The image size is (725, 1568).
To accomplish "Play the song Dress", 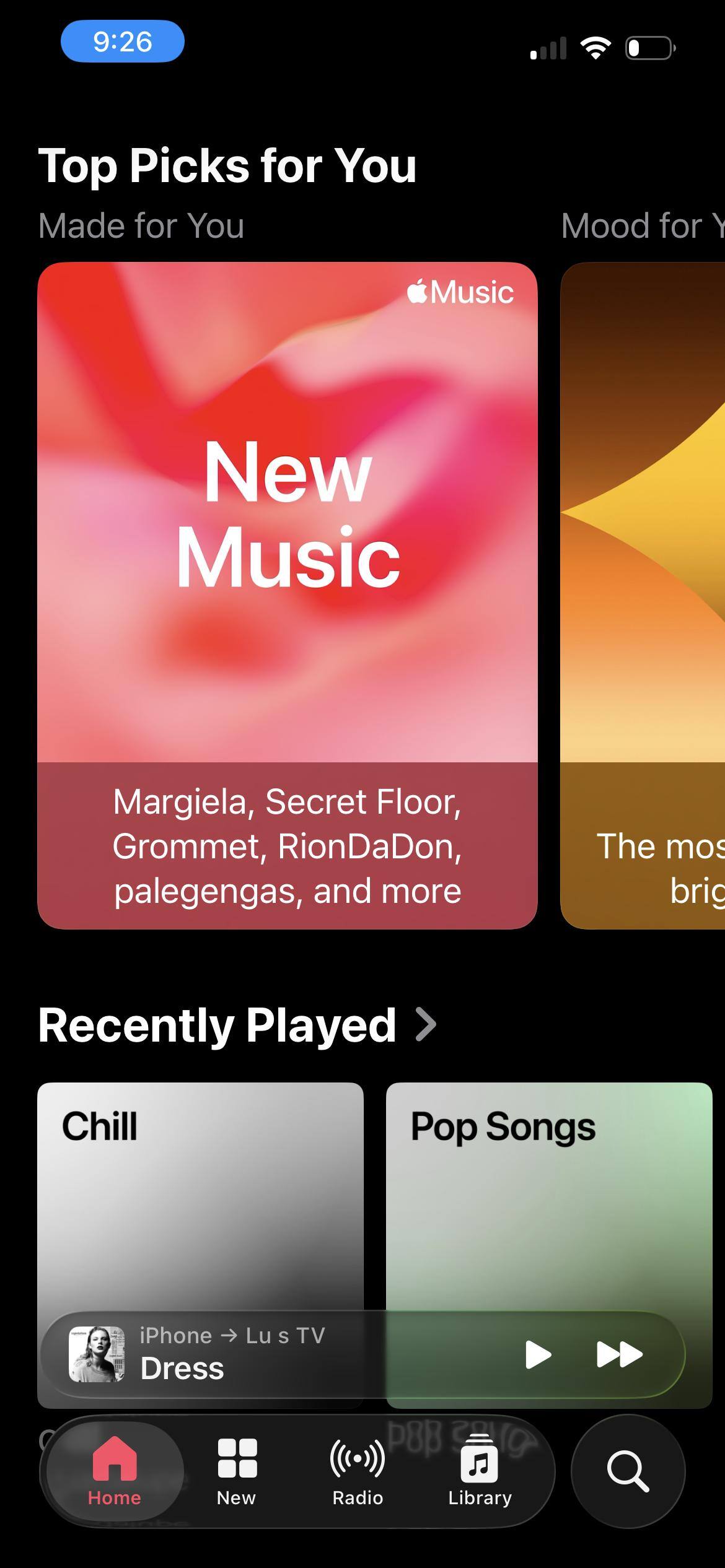I will pos(537,1354).
